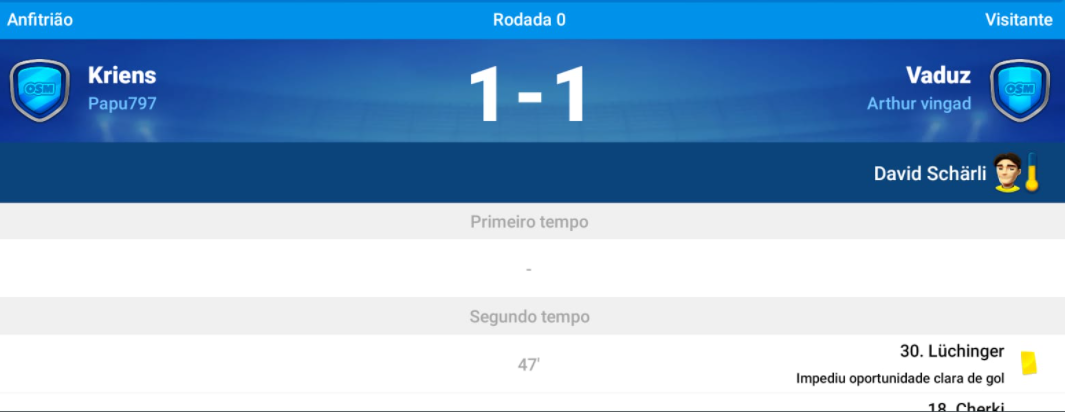This screenshot has height=412, width=1065.
Task: Open David Schärli player of the match
Action: (930, 174)
